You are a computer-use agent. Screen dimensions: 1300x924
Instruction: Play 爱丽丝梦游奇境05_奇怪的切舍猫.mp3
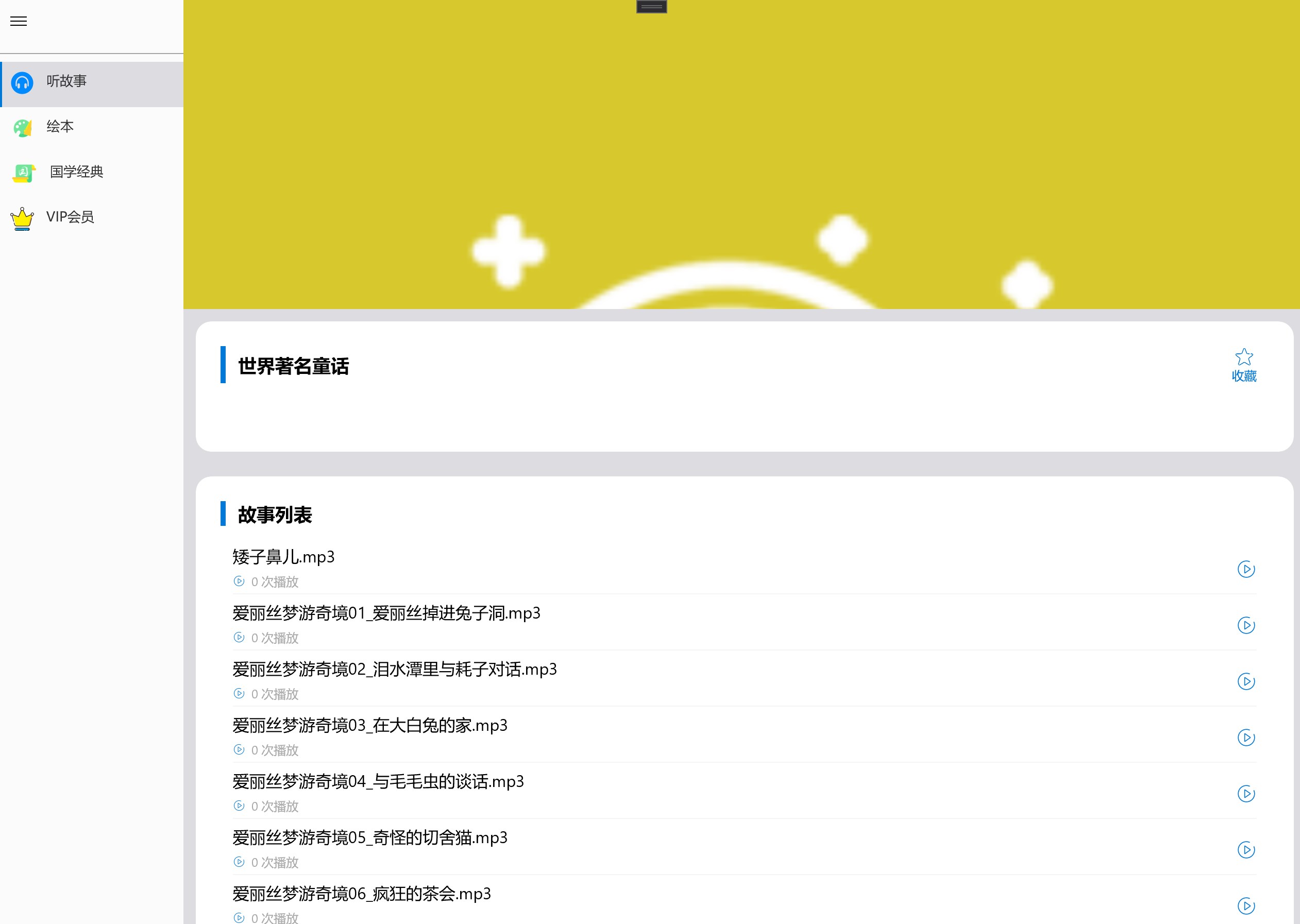pos(1246,849)
